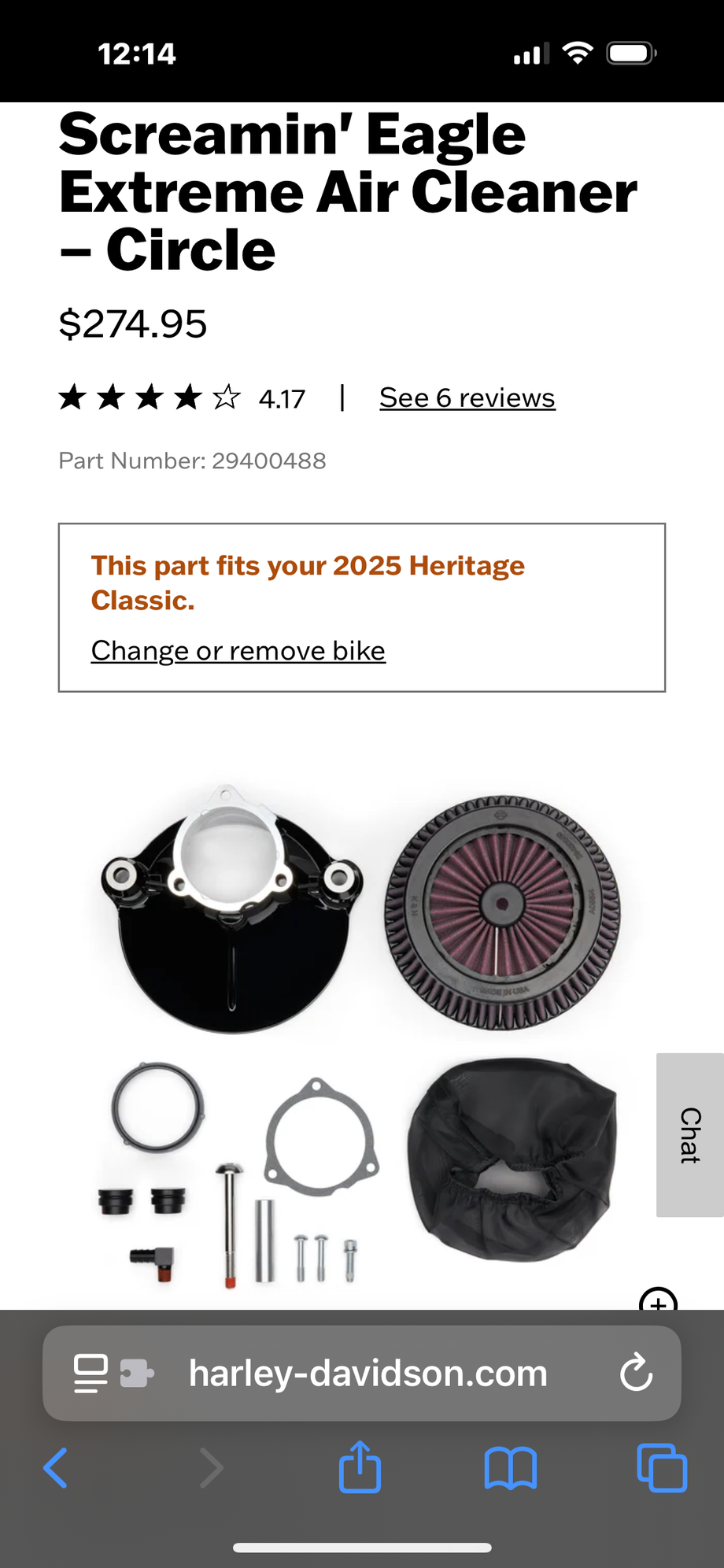724x1568 pixels.
Task: Open Safari bookmarks
Action: 510,1468
